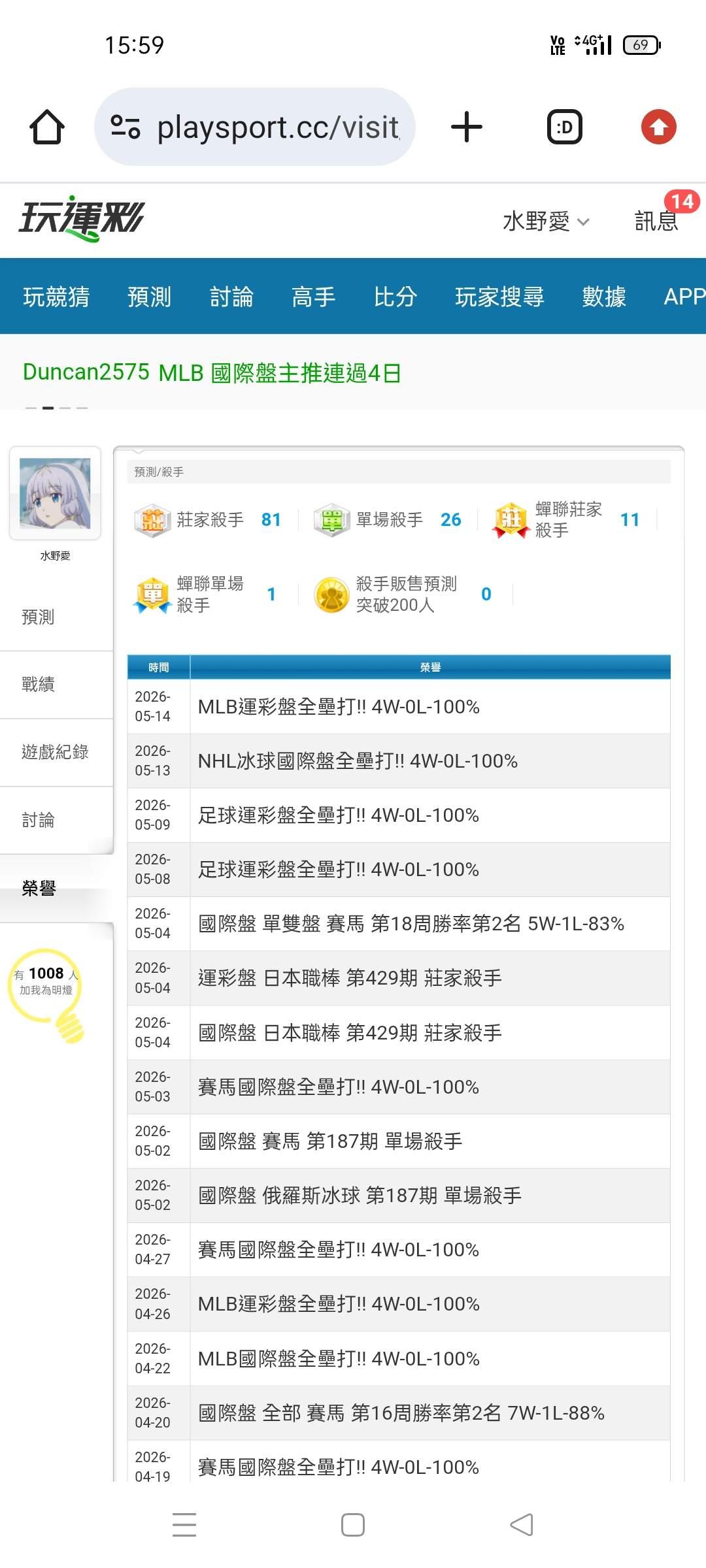Go to the browser home page
The image size is (706, 1568).
click(x=47, y=127)
